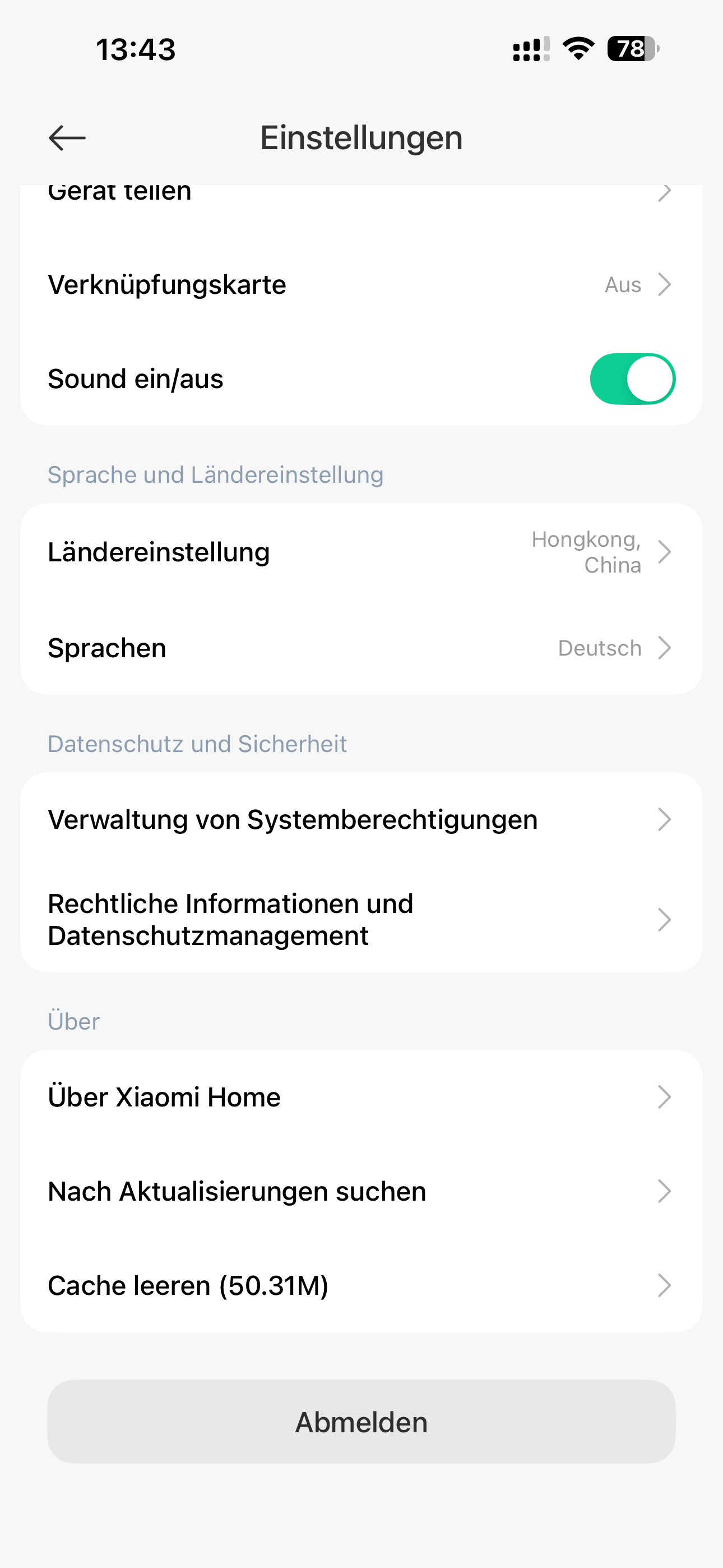
Task: Open Verknüpfungskarte settings
Action: point(361,284)
